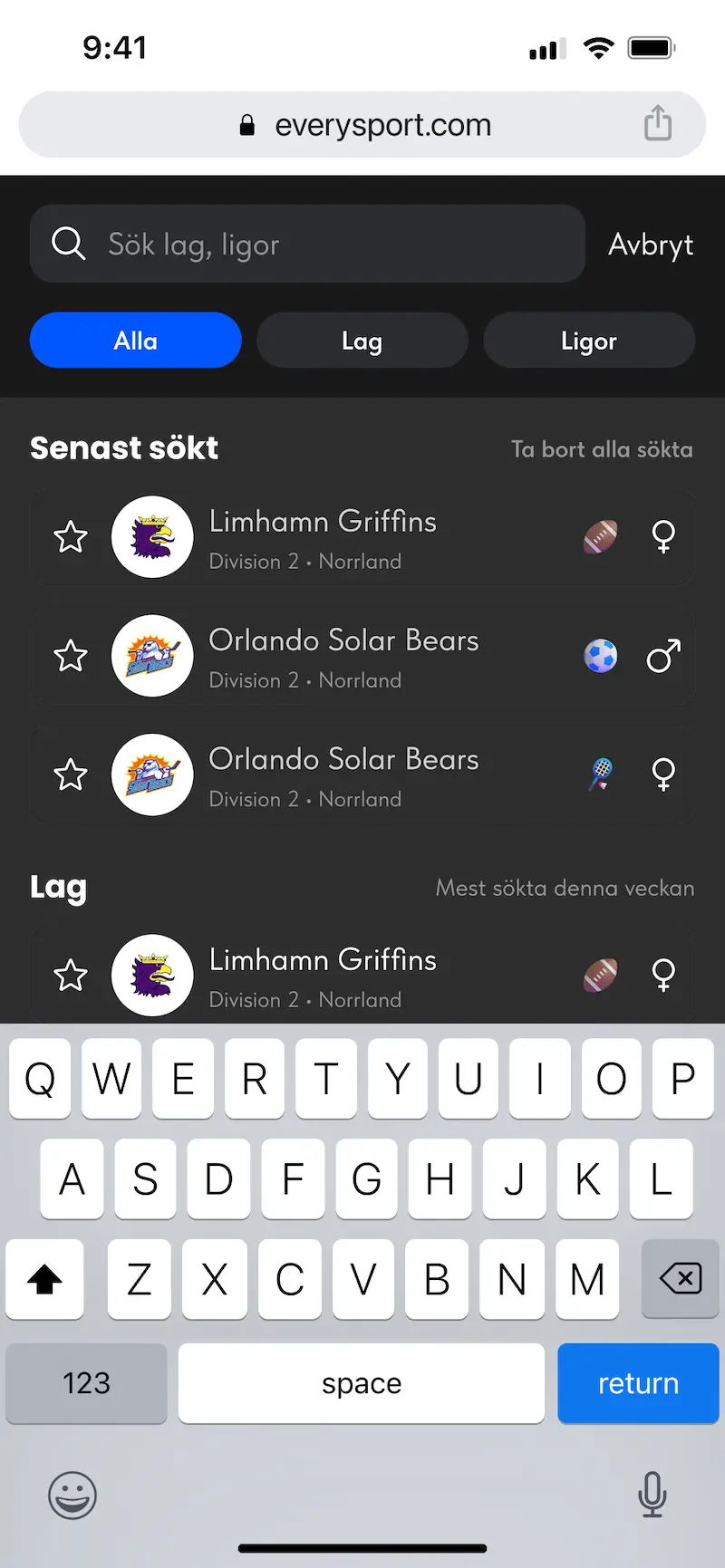Viewport: 725px width, 1568px height.
Task: Star the Orlando Solar Bears football men's team
Action: (71, 656)
